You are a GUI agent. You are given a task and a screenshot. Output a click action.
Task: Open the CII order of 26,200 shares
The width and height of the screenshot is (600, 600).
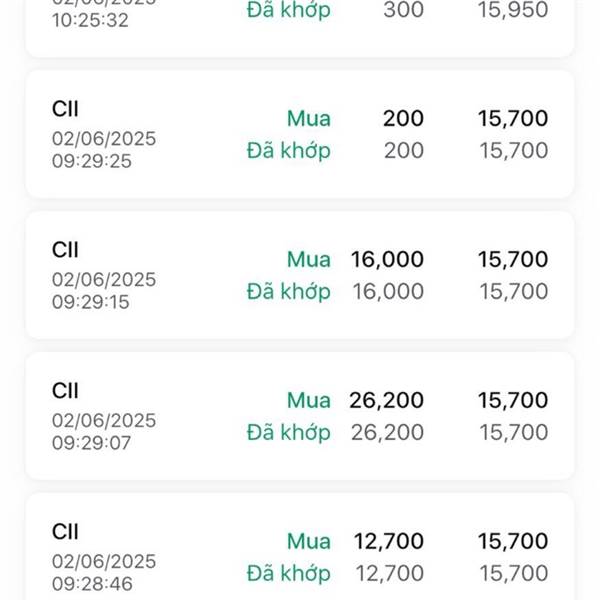click(300, 416)
